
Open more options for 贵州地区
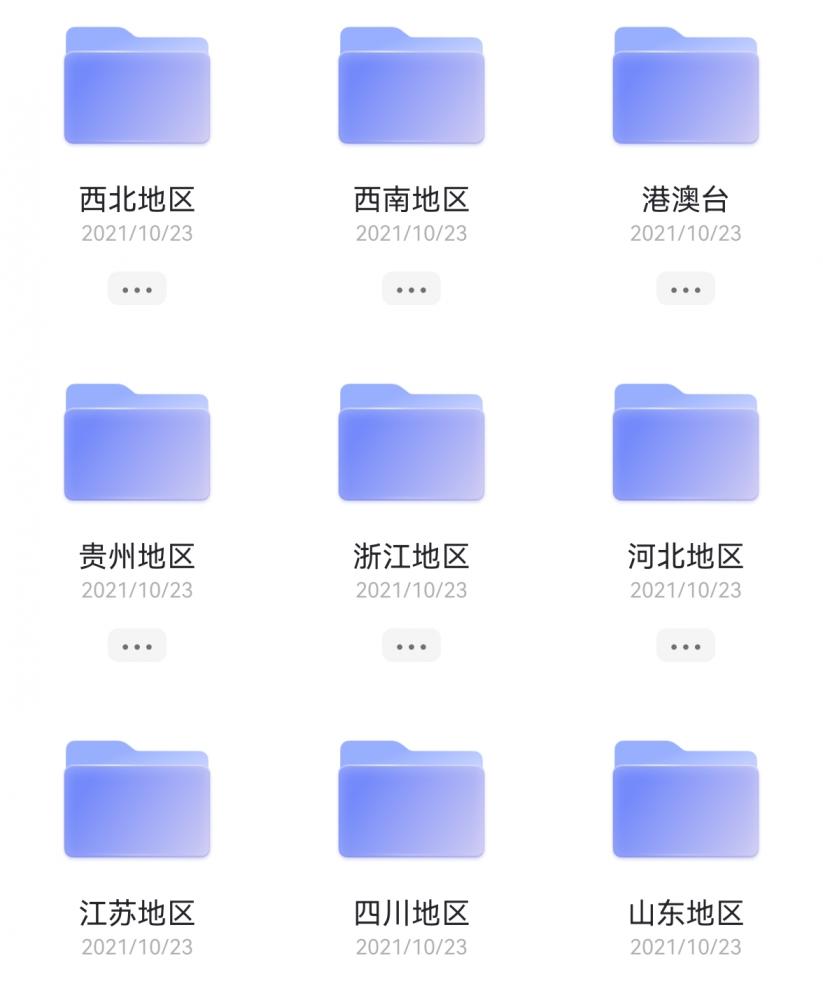(137, 645)
